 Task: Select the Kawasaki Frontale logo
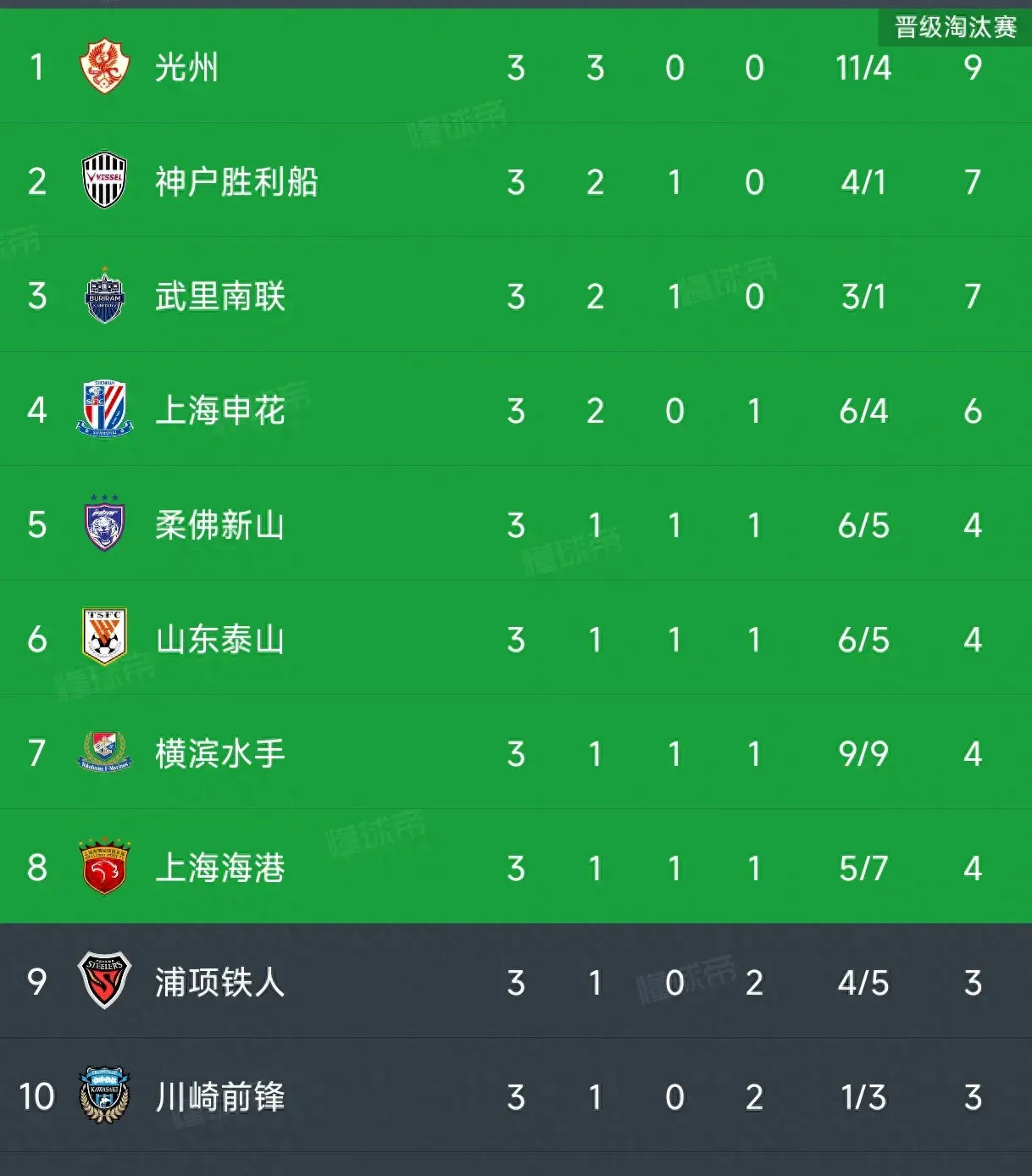click(105, 1097)
